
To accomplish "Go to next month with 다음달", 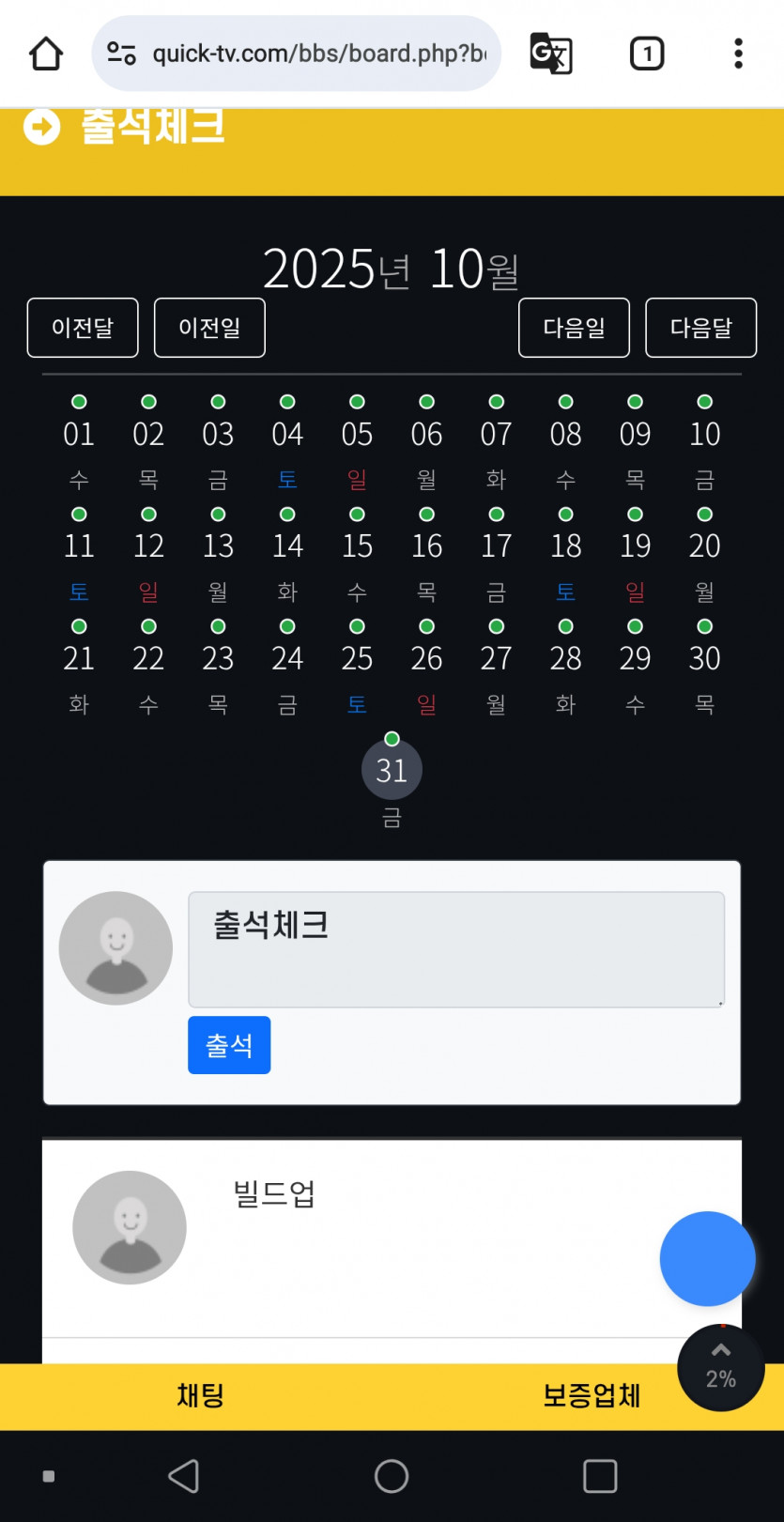I will click(700, 328).
